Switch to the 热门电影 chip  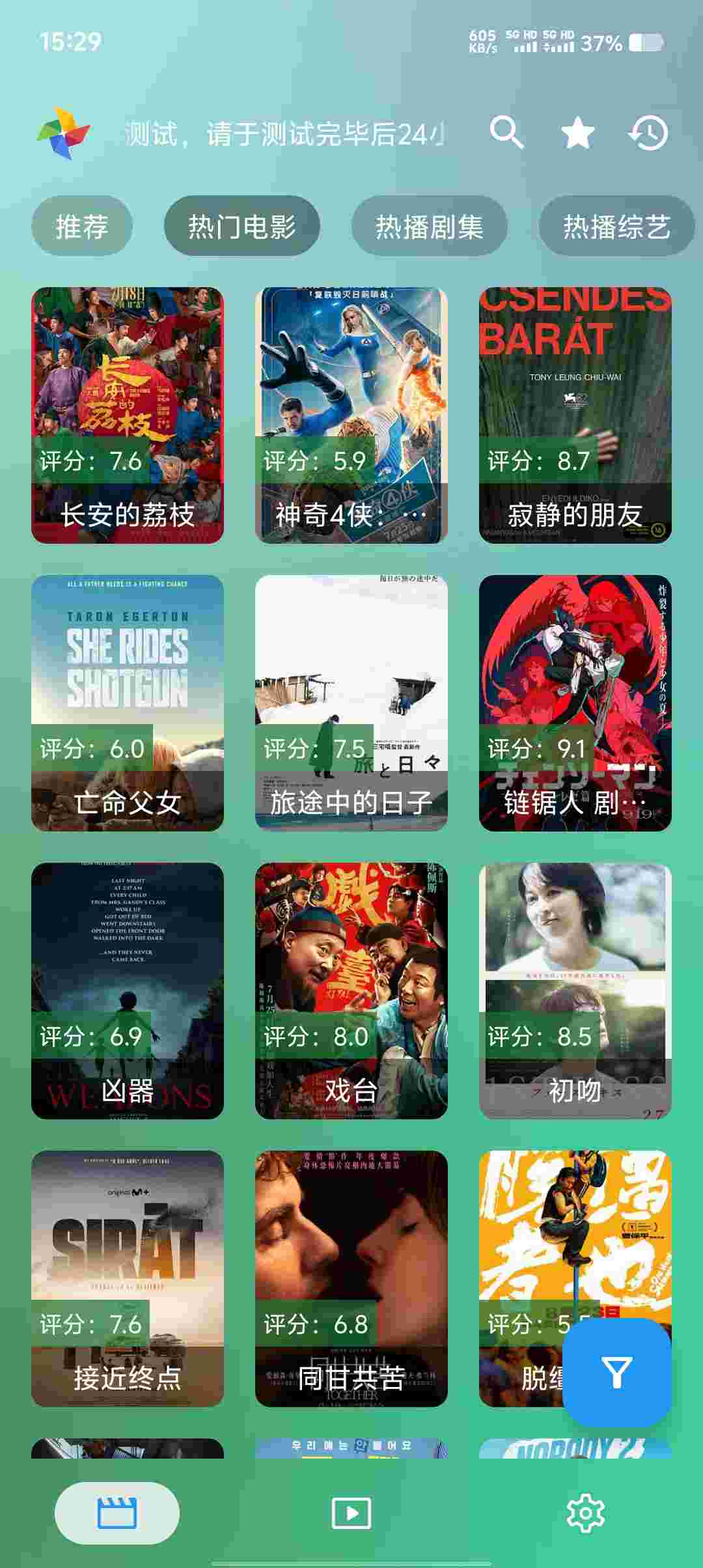(241, 227)
